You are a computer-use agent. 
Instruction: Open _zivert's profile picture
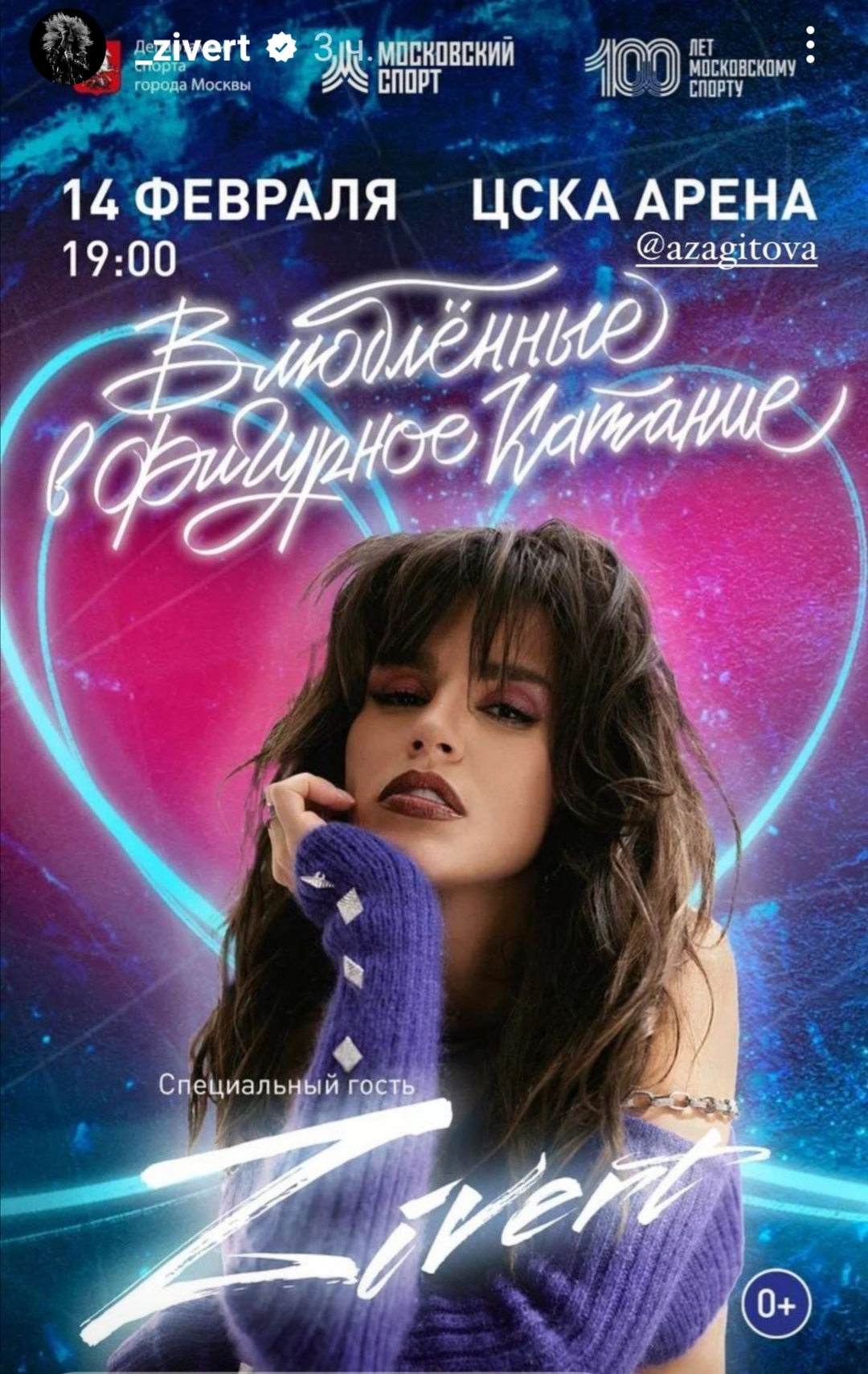[68, 47]
